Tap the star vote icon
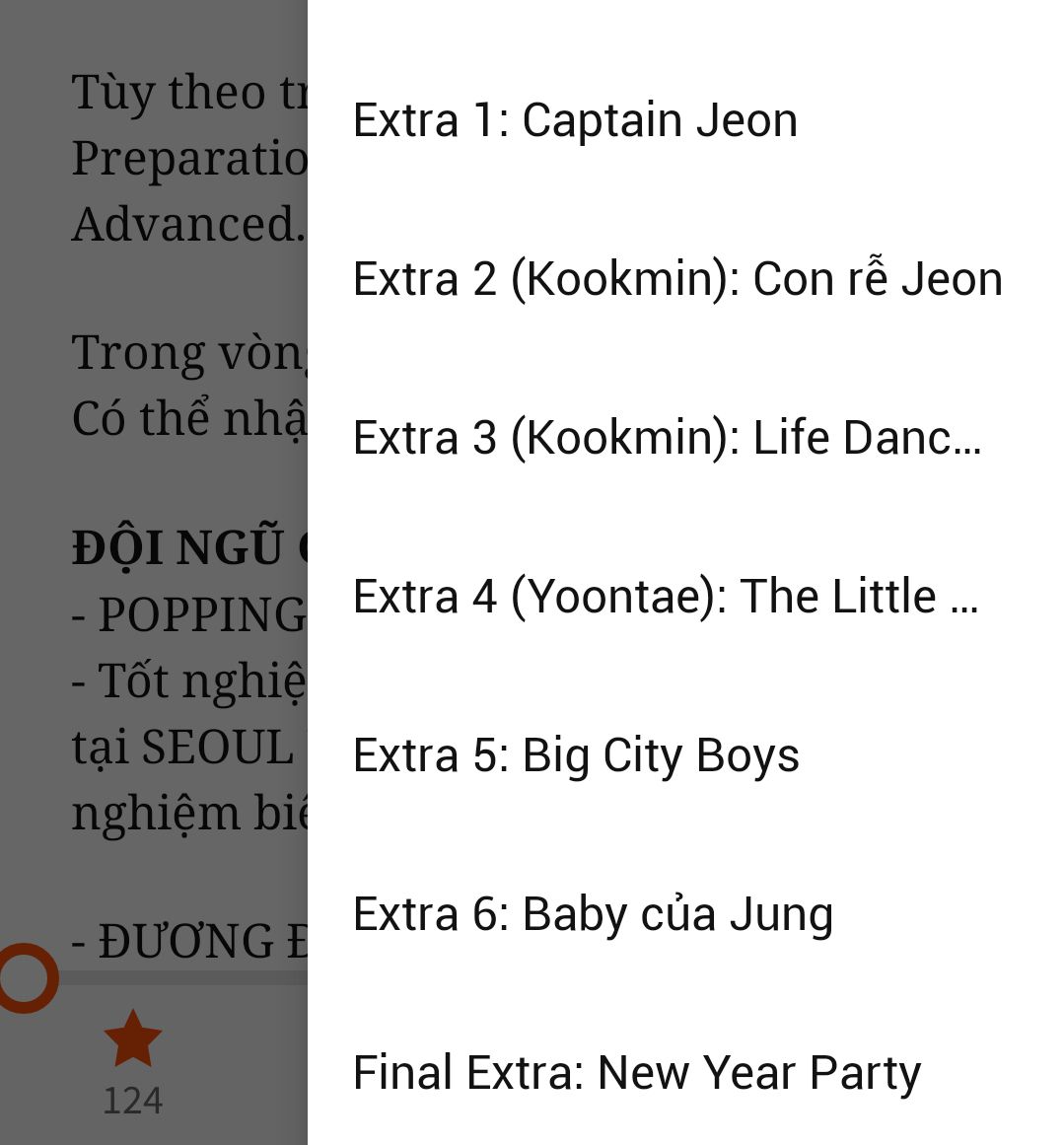The height and width of the screenshot is (1145, 1064). click(x=132, y=1039)
